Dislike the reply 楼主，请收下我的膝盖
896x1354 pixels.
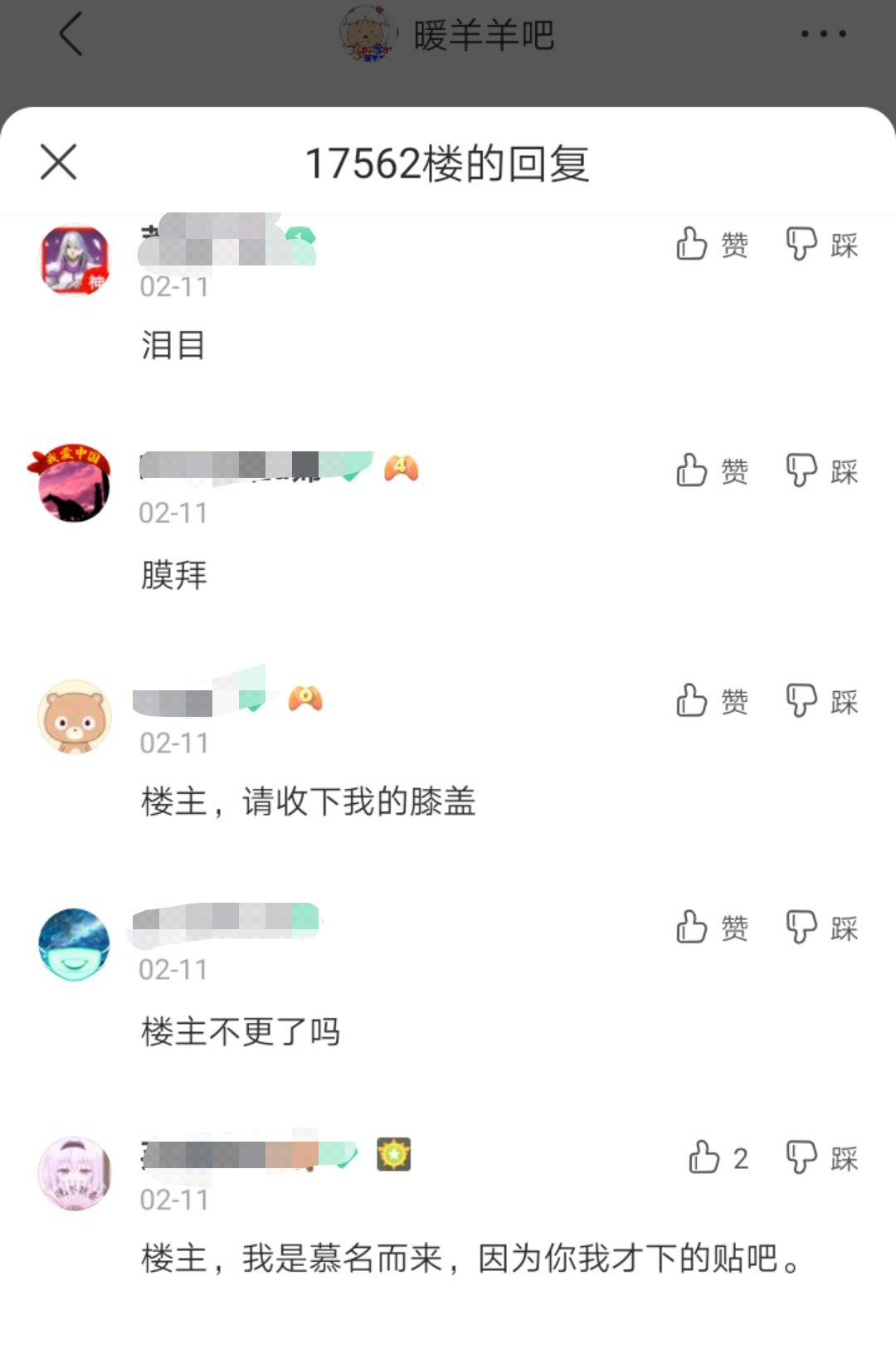[x=821, y=702]
